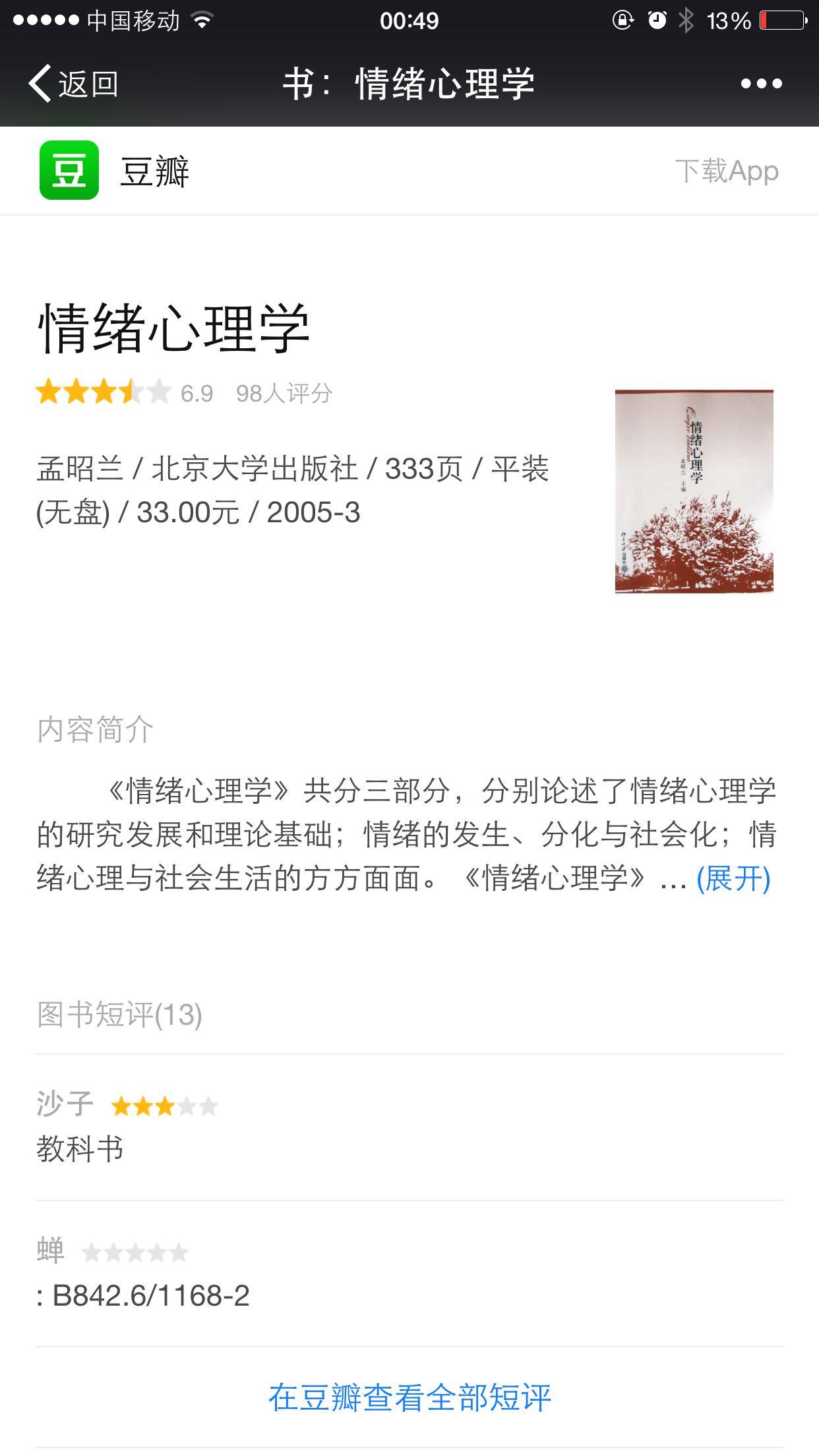819x1456 pixels.
Task: Tap the signal strength dots indicator
Action: 44,20
